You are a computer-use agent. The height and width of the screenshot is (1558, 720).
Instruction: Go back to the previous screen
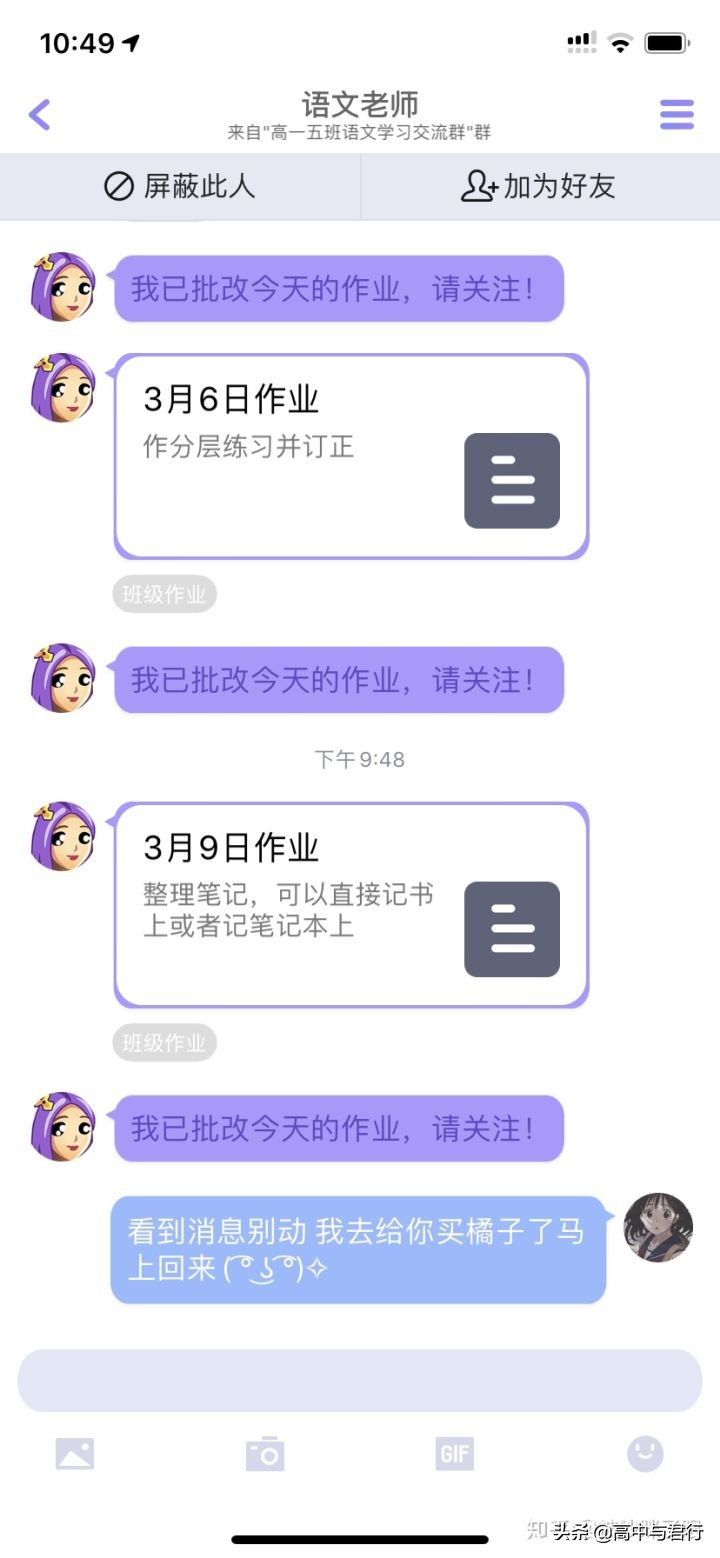(38, 113)
